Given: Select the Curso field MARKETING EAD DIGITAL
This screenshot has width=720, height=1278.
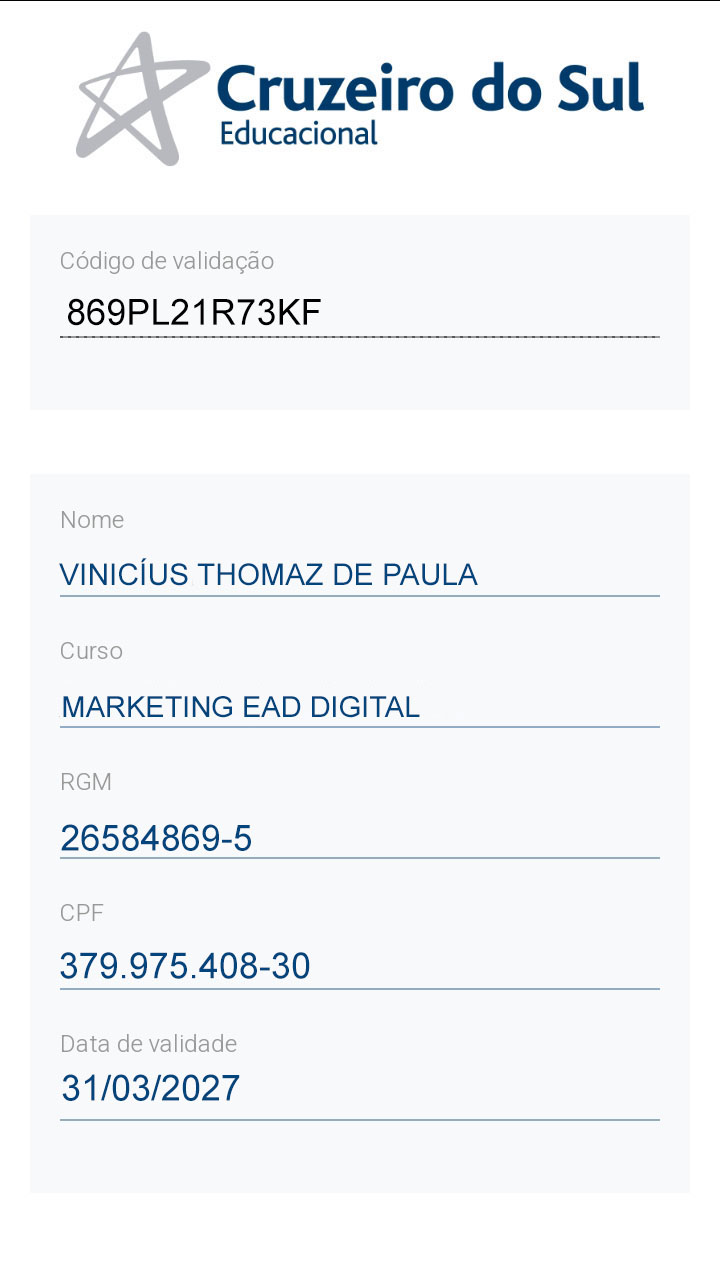Looking at the screenshot, I should click(240, 706).
